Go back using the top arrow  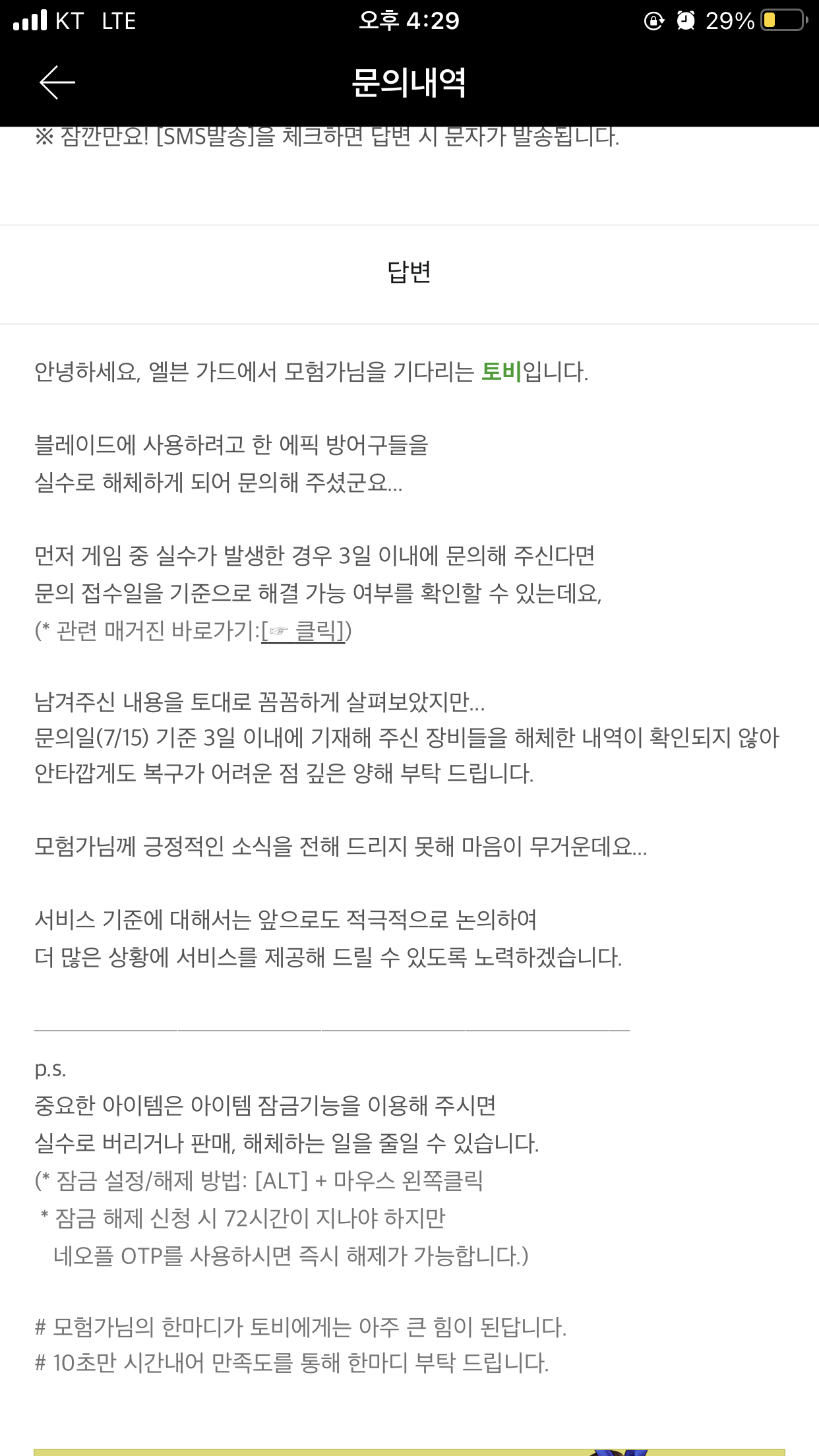tap(57, 82)
